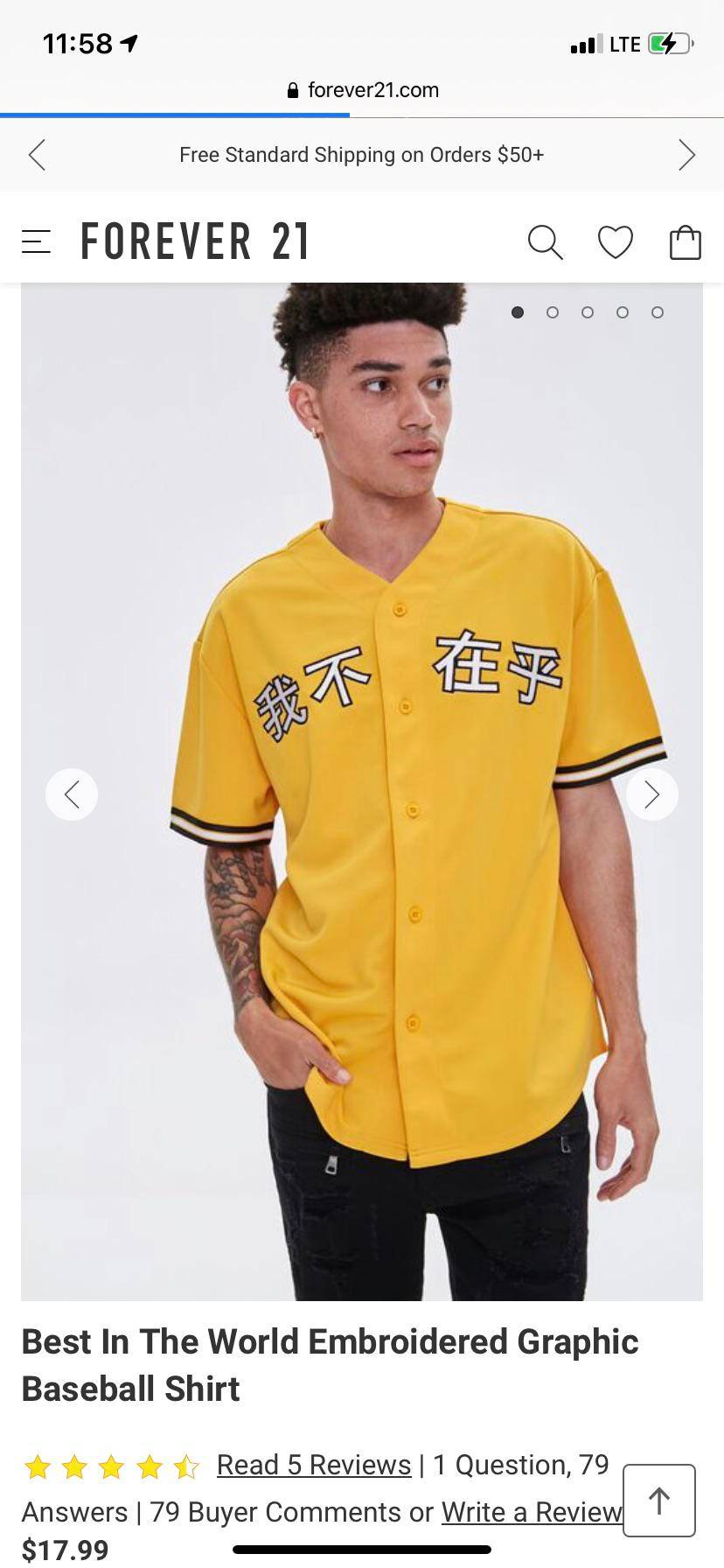Image resolution: width=724 pixels, height=1568 pixels.
Task: Open the search icon
Action: coord(545,242)
